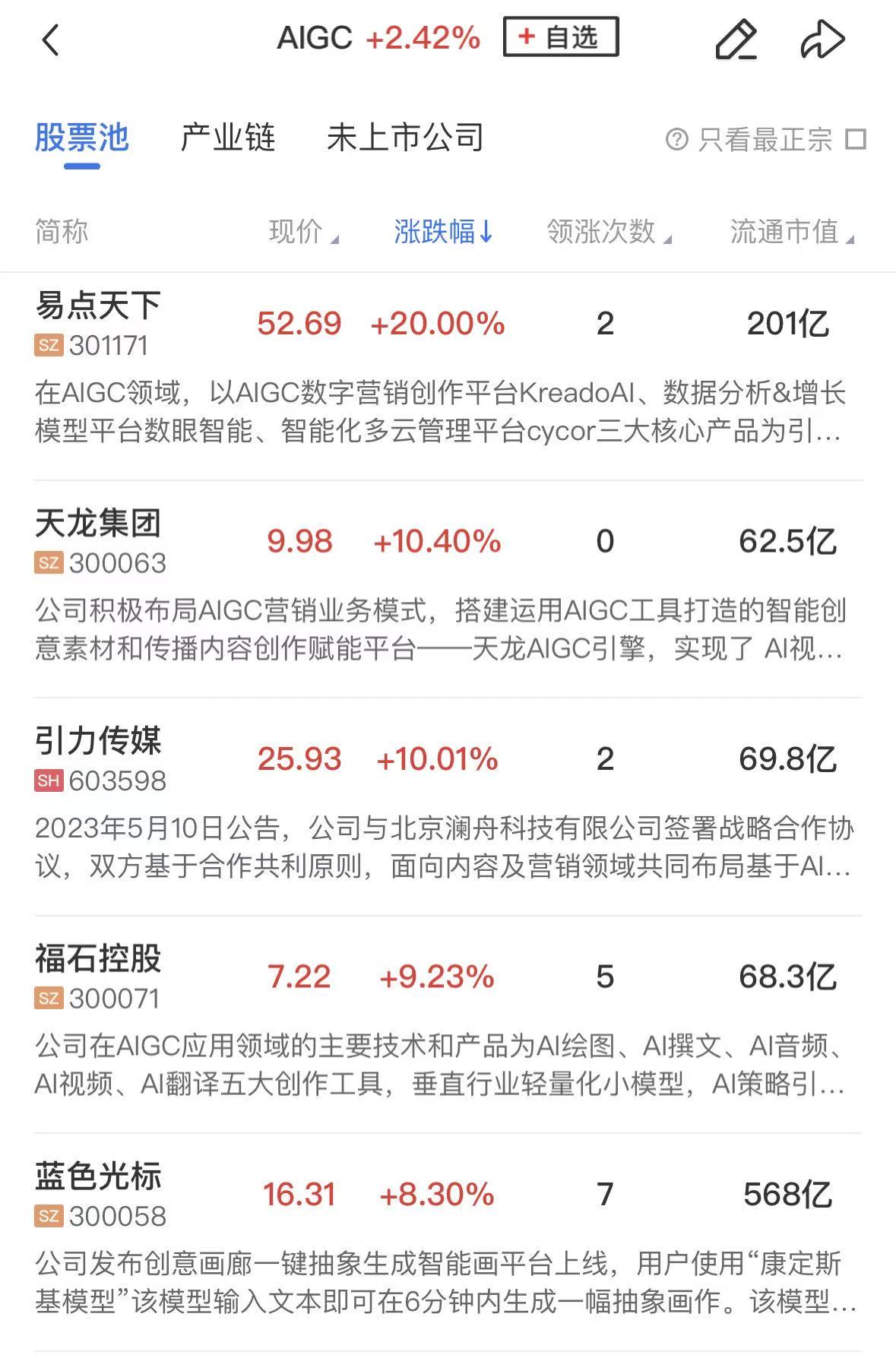Select the 股票池 tab
The image size is (896, 1355).
[82, 139]
